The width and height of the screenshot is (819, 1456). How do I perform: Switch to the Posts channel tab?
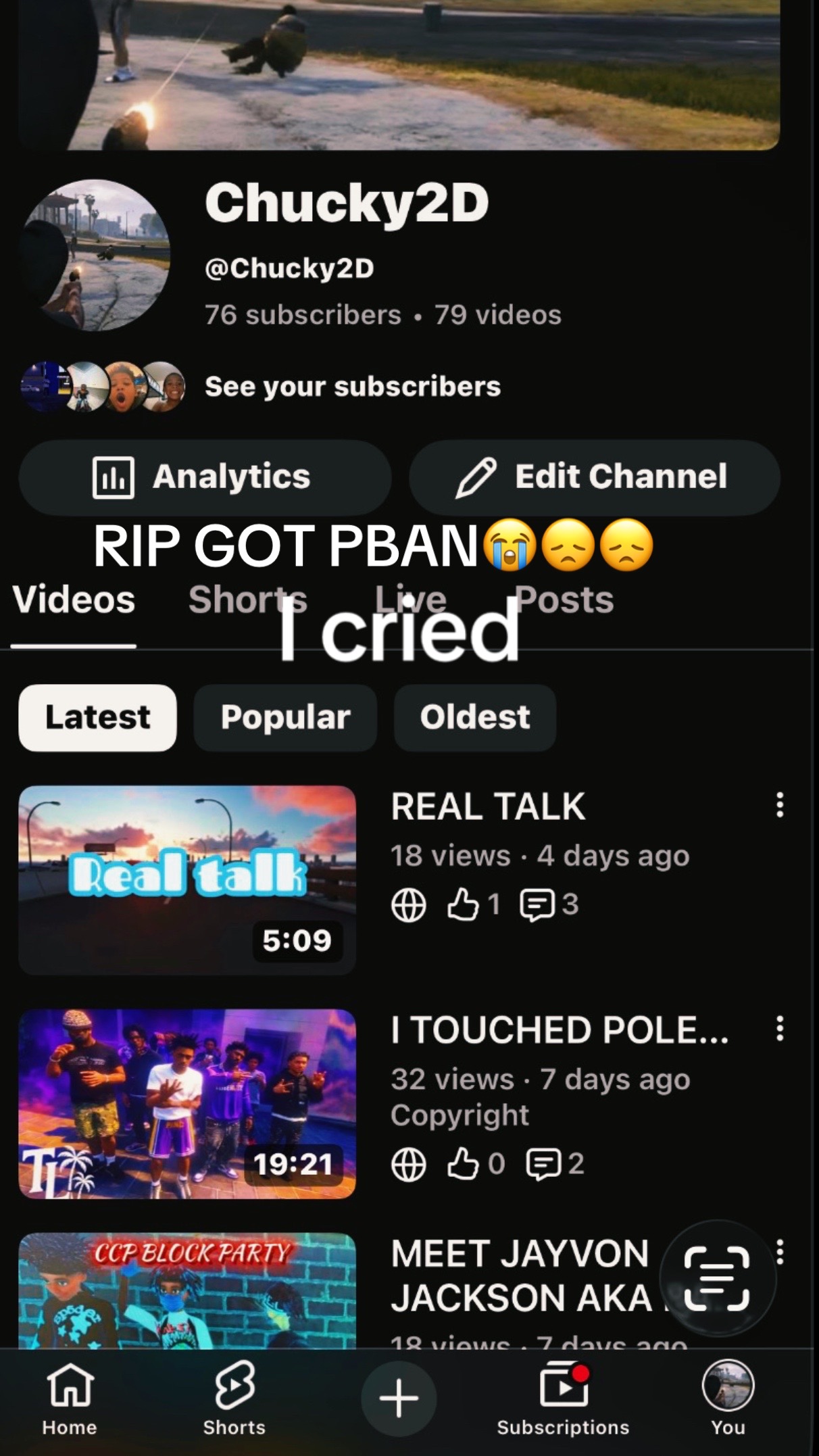[564, 600]
